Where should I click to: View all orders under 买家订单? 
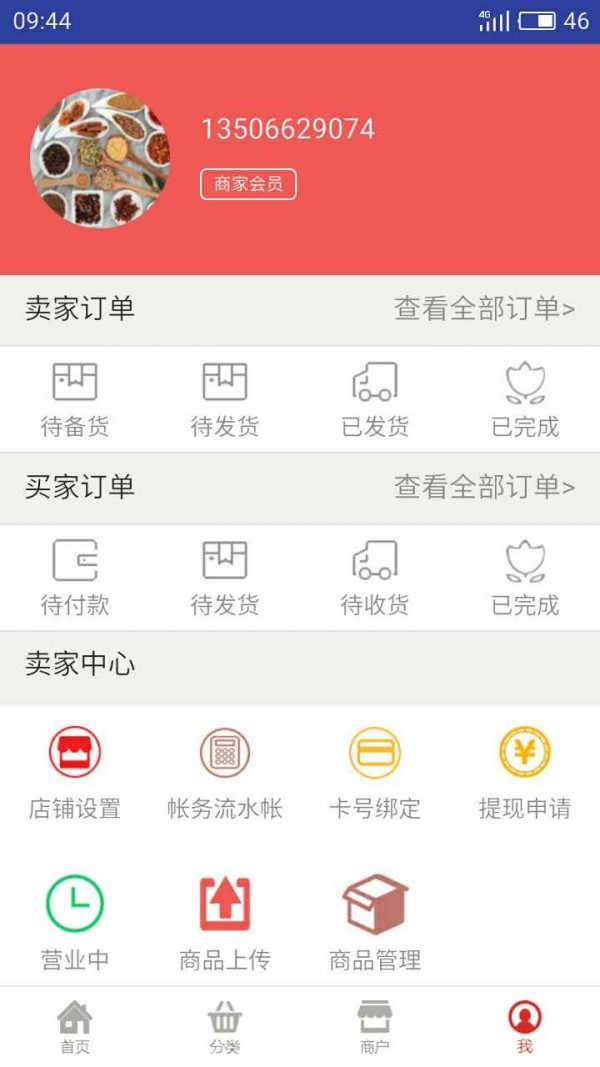[x=484, y=487]
